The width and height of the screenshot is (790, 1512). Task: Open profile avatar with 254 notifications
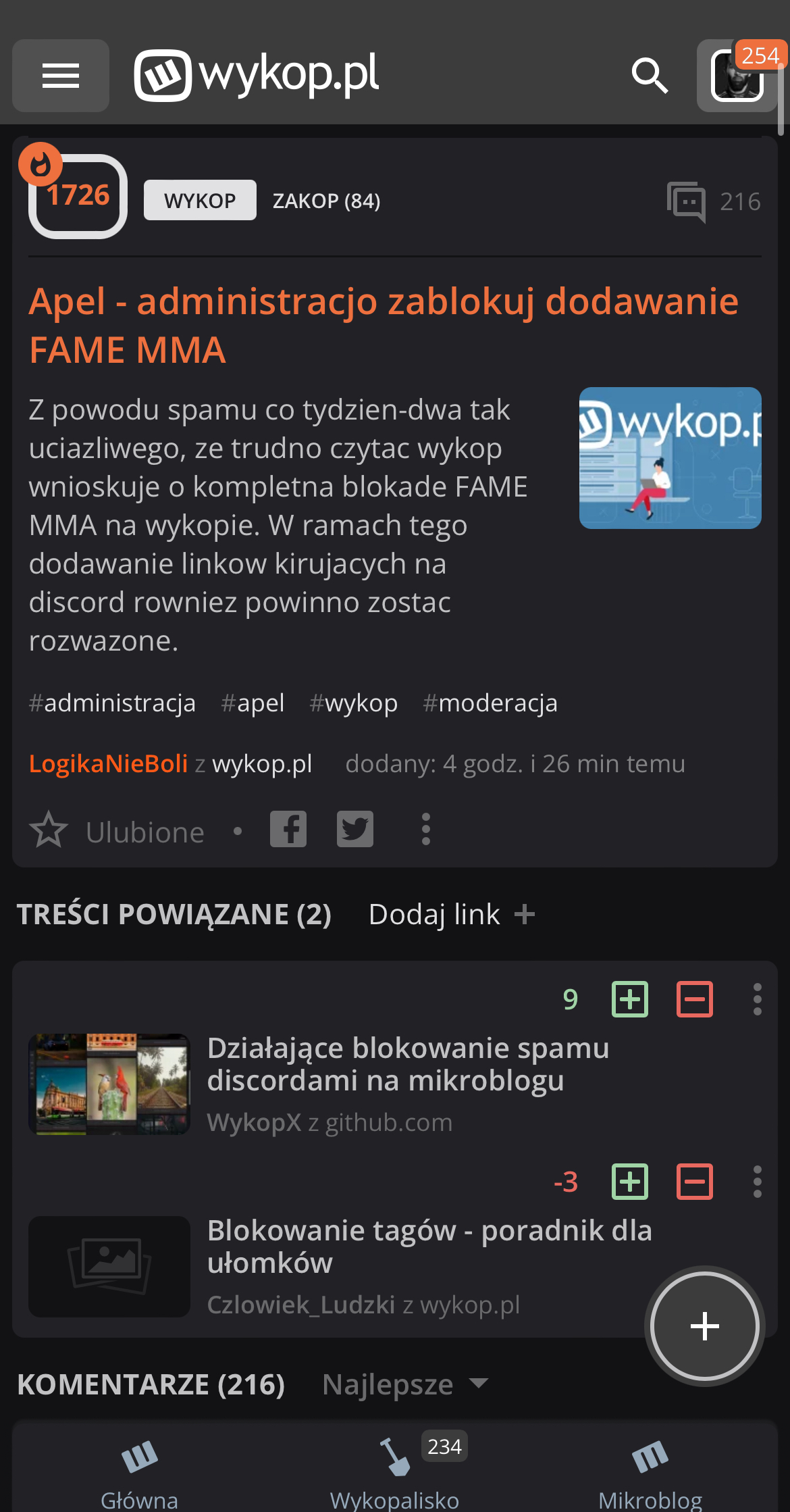tap(737, 76)
